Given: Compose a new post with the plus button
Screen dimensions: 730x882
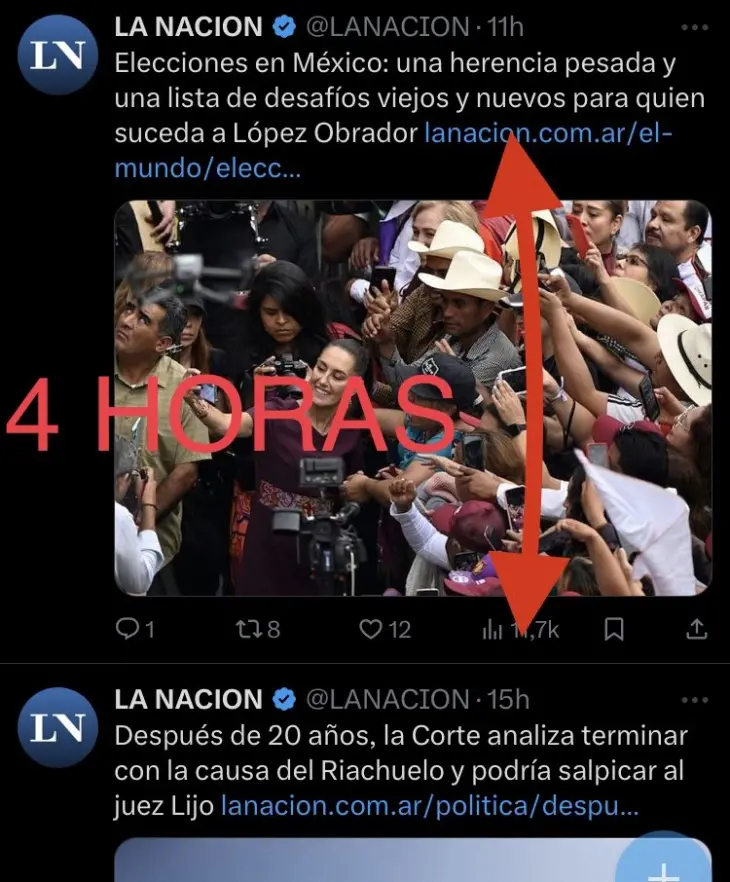Looking at the screenshot, I should click(x=664, y=862).
